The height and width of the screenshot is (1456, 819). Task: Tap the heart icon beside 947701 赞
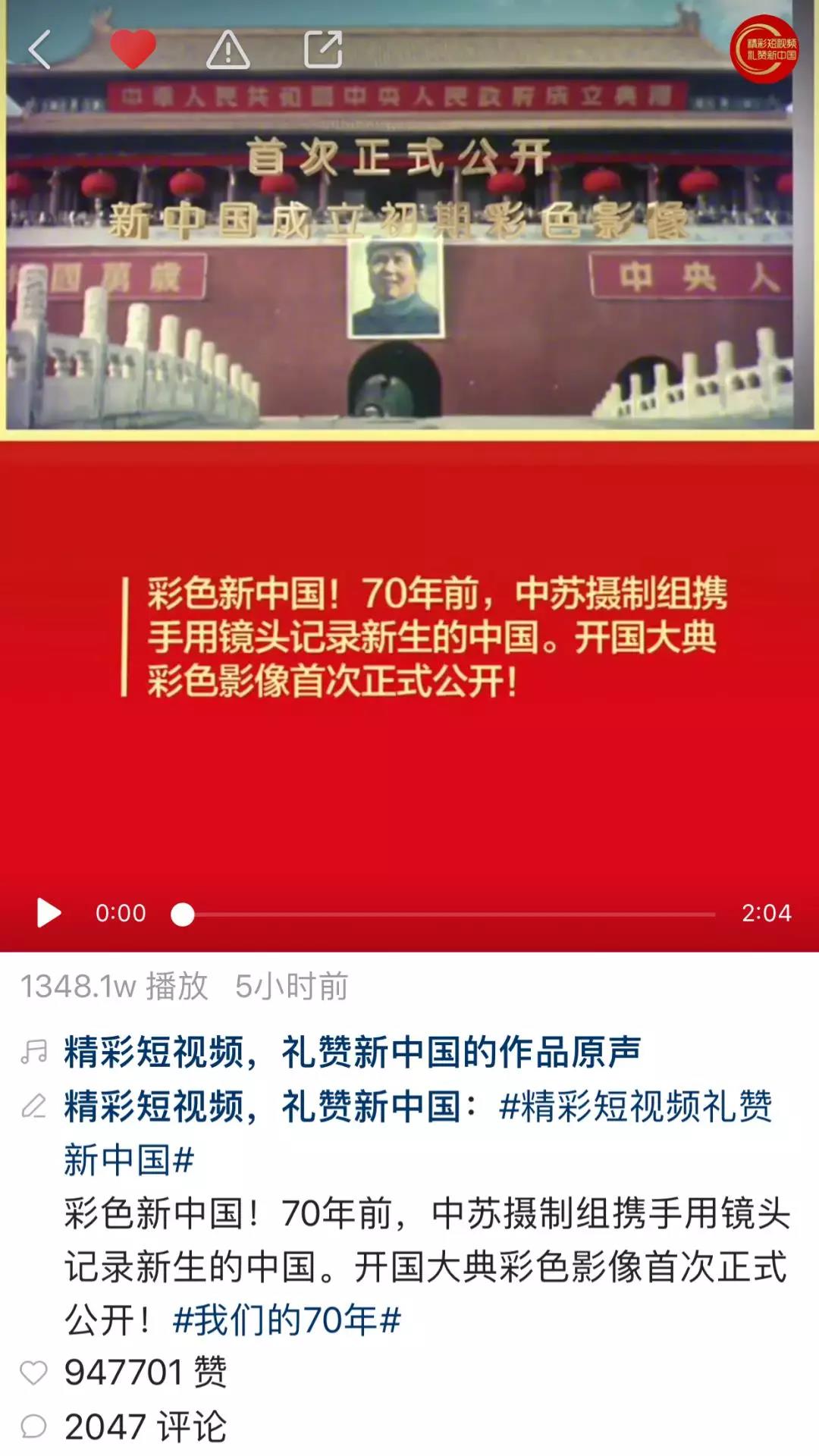tap(34, 1373)
